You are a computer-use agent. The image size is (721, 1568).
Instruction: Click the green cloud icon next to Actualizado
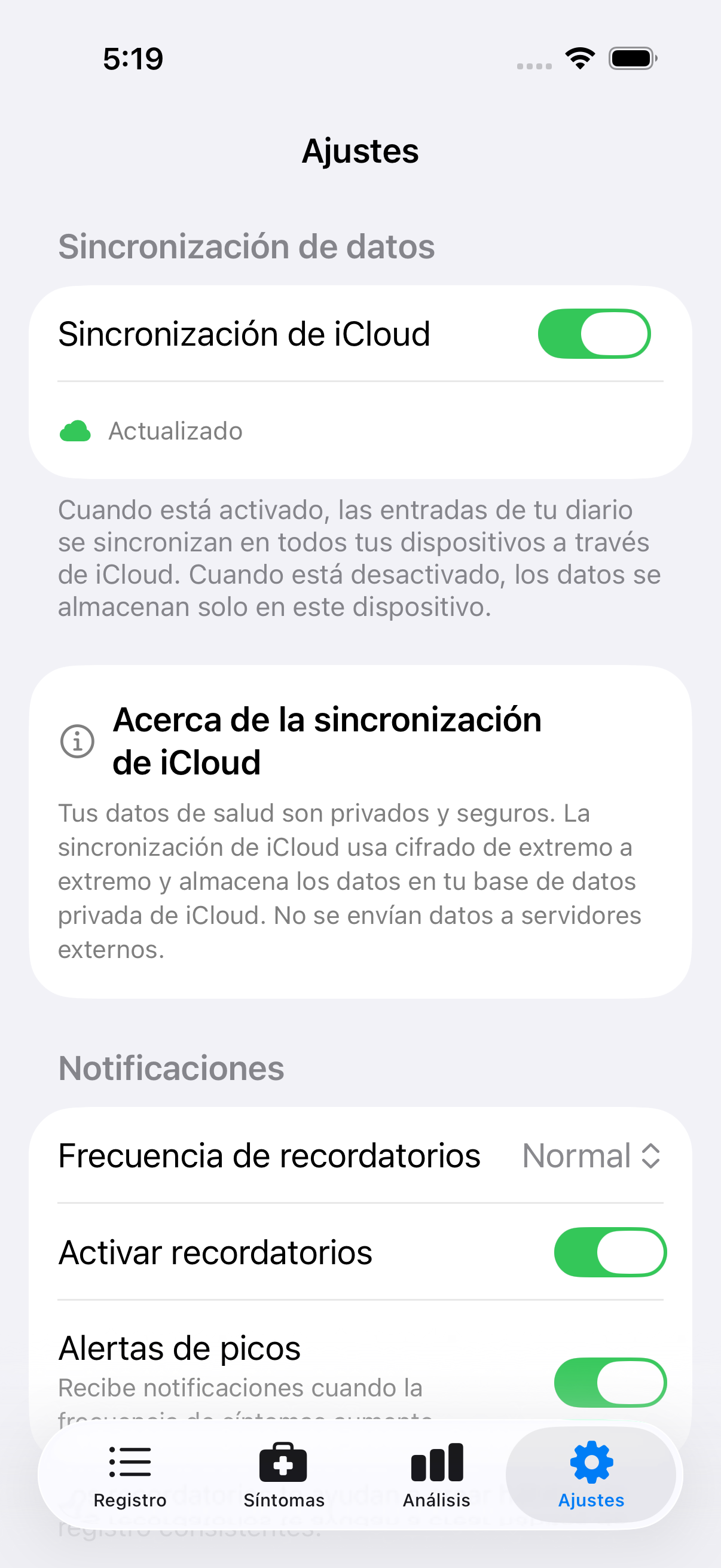[x=75, y=431]
